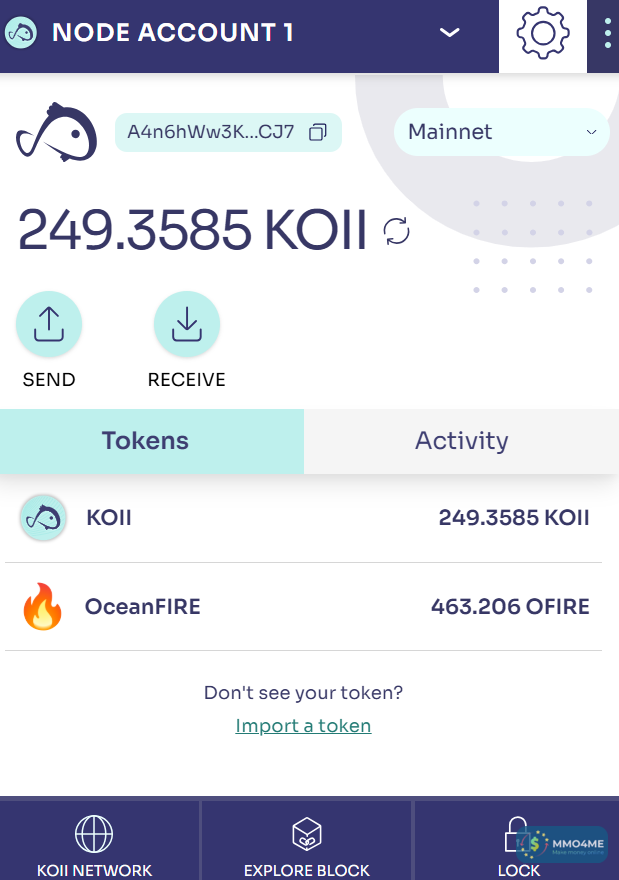
Task: Select the Tokens tab
Action: (x=145, y=441)
